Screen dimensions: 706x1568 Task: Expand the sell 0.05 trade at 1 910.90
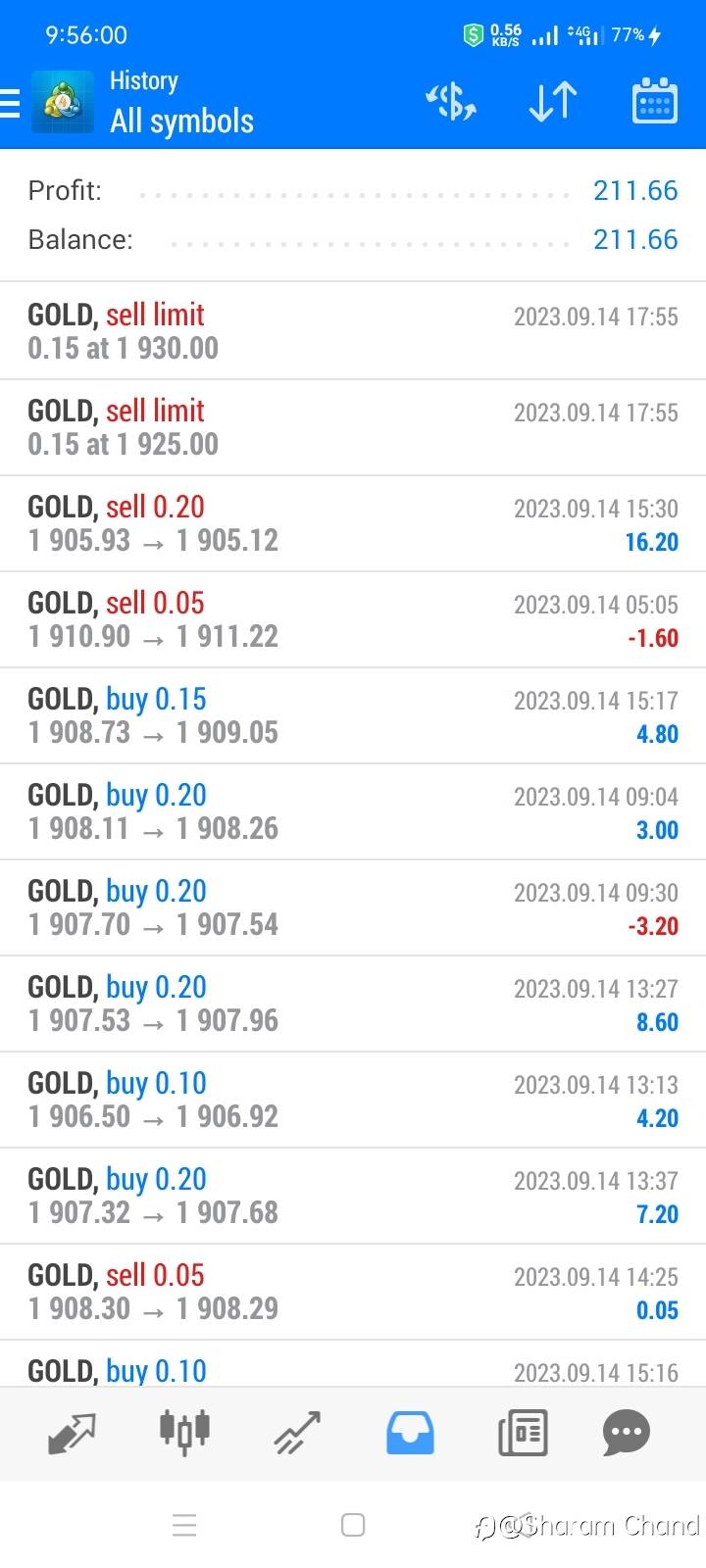[x=353, y=619]
